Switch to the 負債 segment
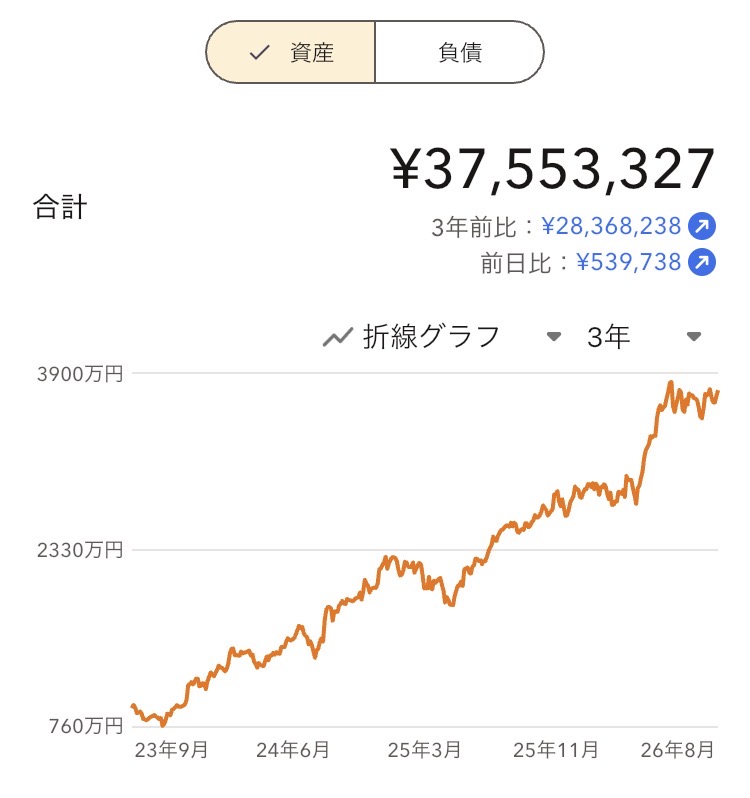This screenshot has width=750, height=798. point(459,52)
